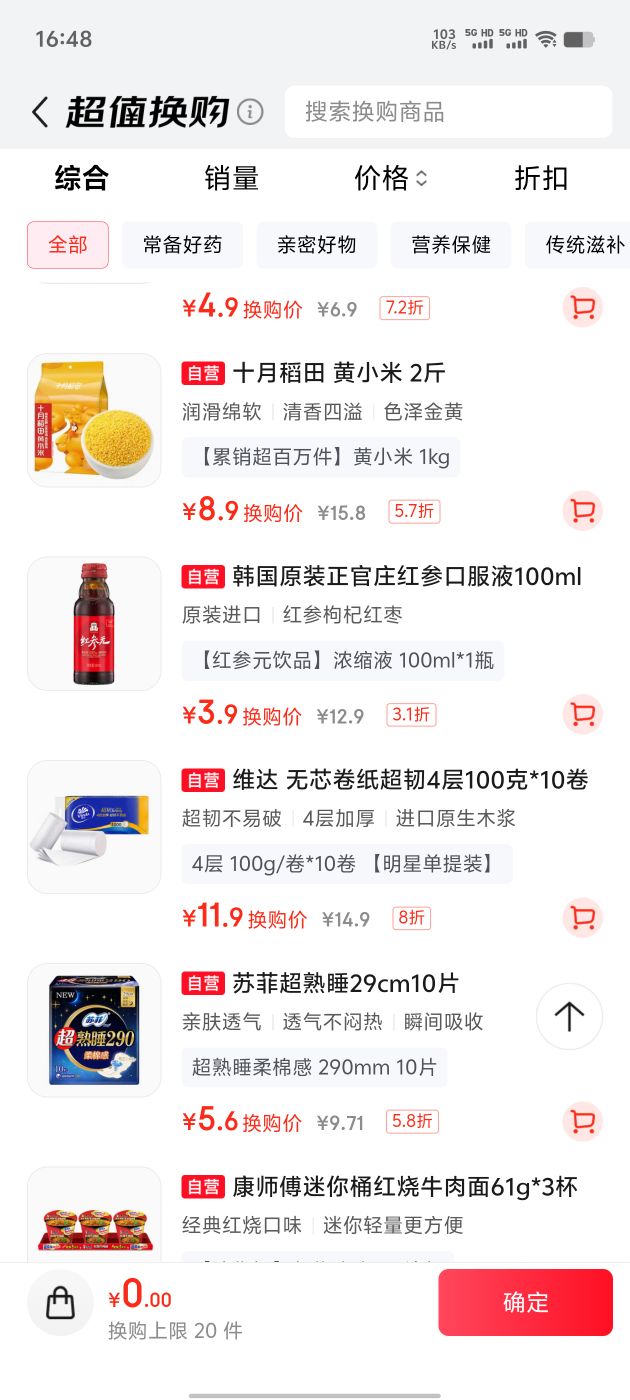Select the 全部 category chip
The height and width of the screenshot is (1400, 630).
tap(68, 245)
